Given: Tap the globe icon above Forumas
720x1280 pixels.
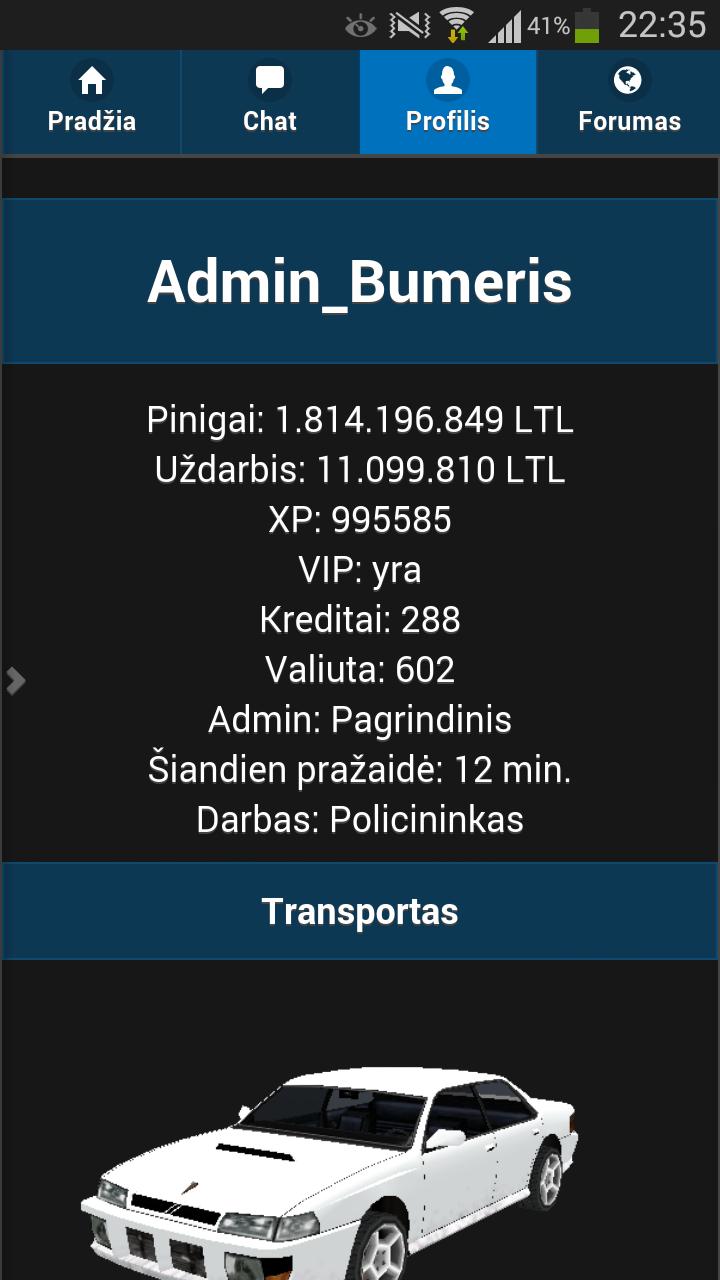Looking at the screenshot, I should 628,80.
